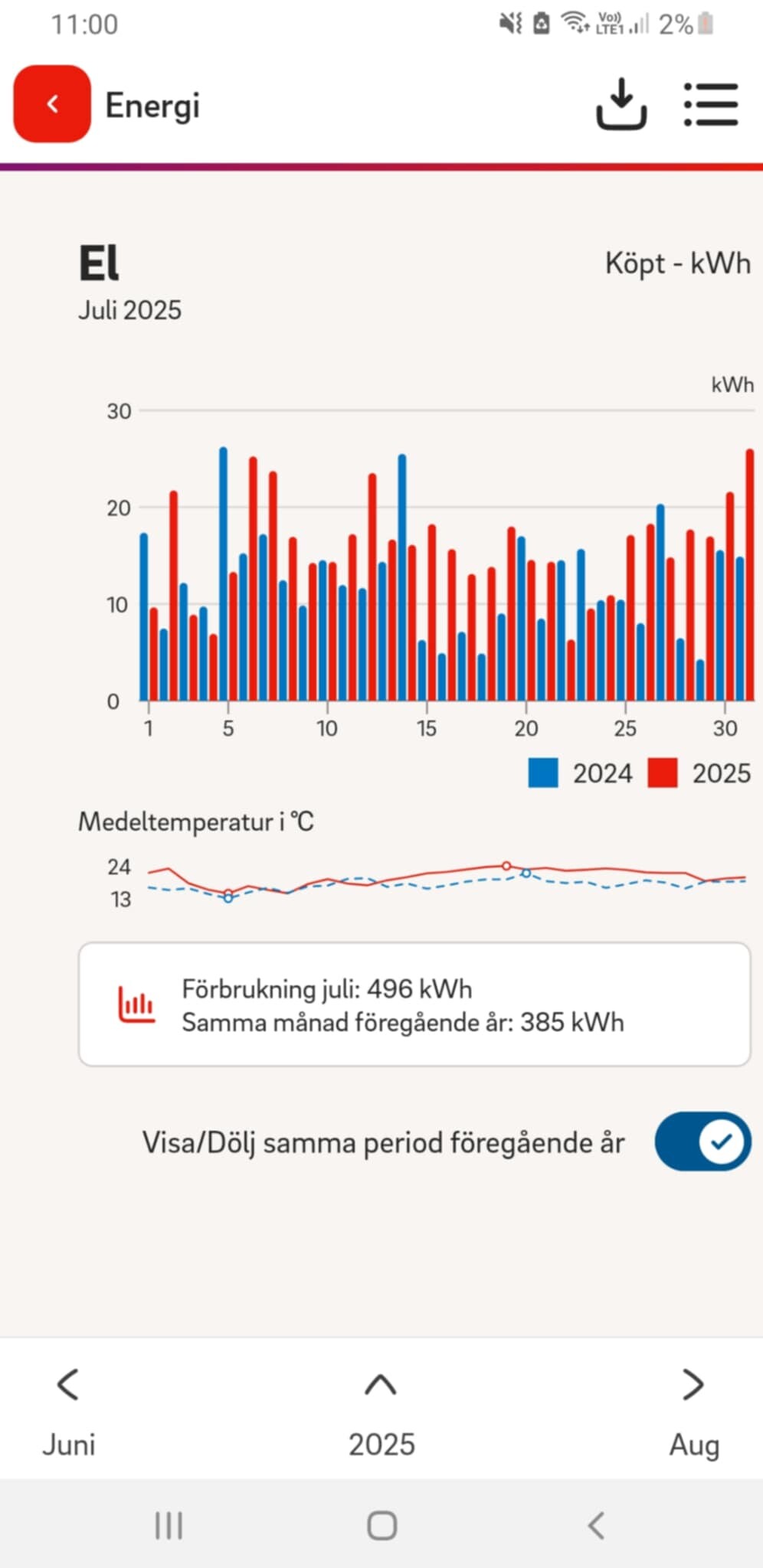
Task: Download the energy data
Action: click(621, 104)
